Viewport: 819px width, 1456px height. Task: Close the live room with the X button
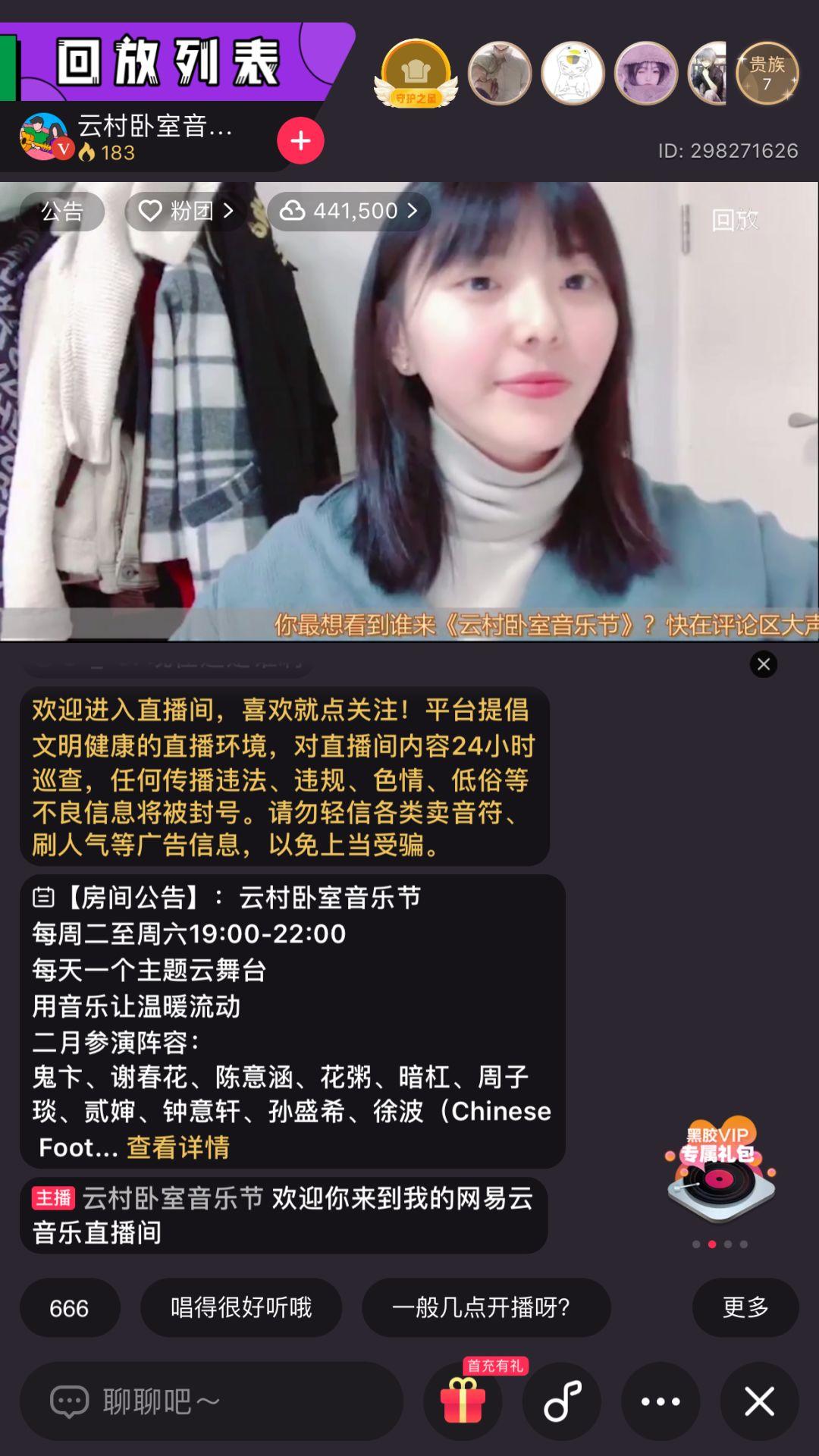tap(759, 1401)
